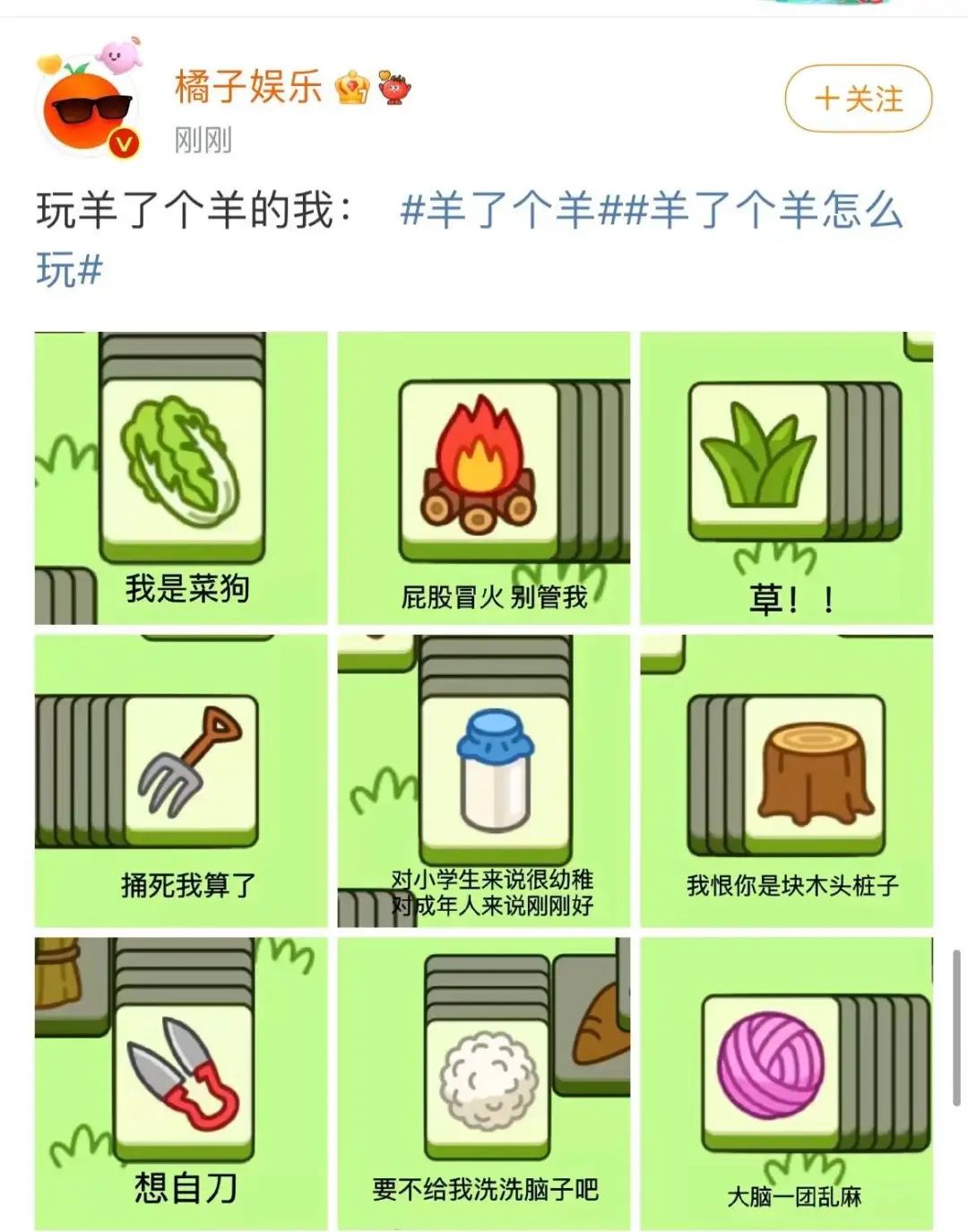This screenshot has height=1232, width=968.
Task: Open the campfire image 屁股冒火 别管我
Action: 484,478
